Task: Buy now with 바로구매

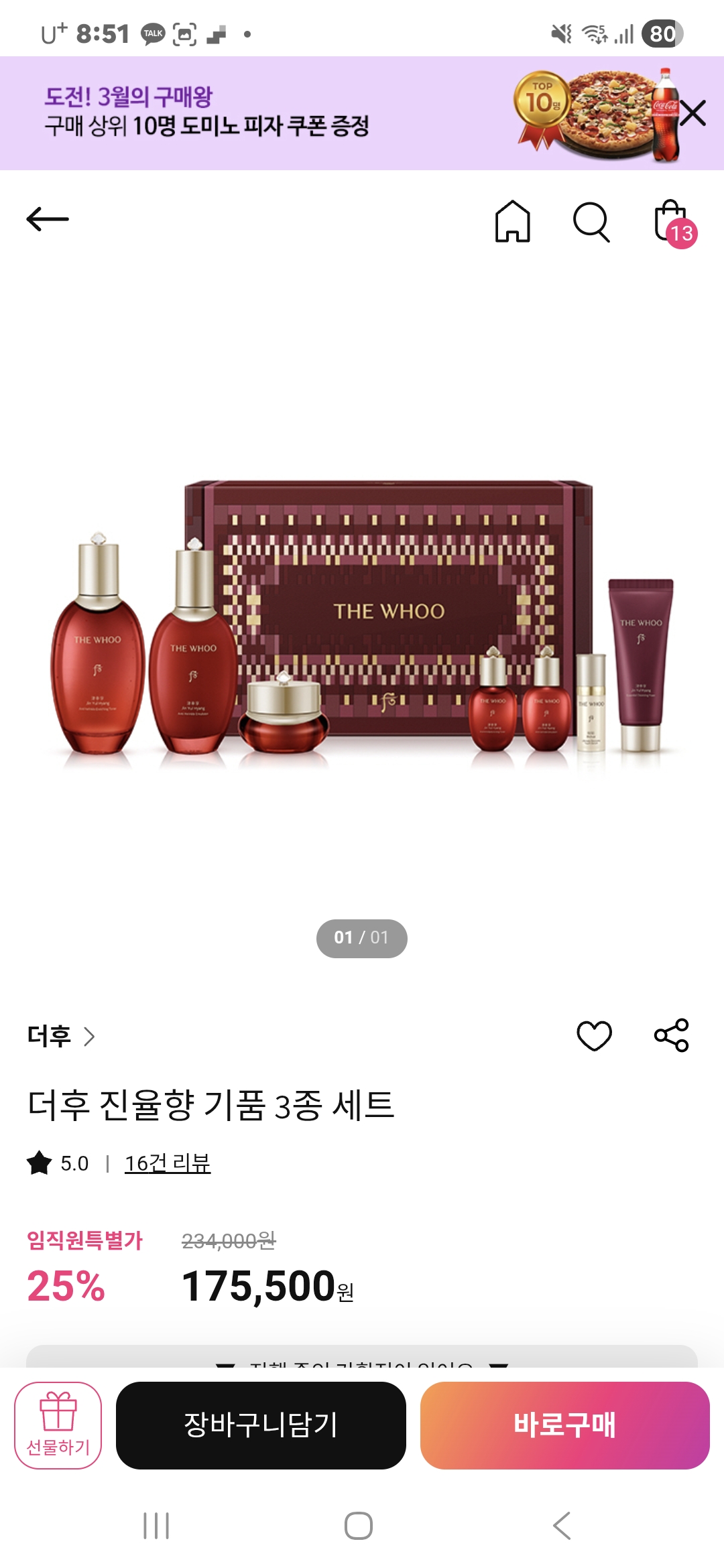Action: [x=564, y=1425]
